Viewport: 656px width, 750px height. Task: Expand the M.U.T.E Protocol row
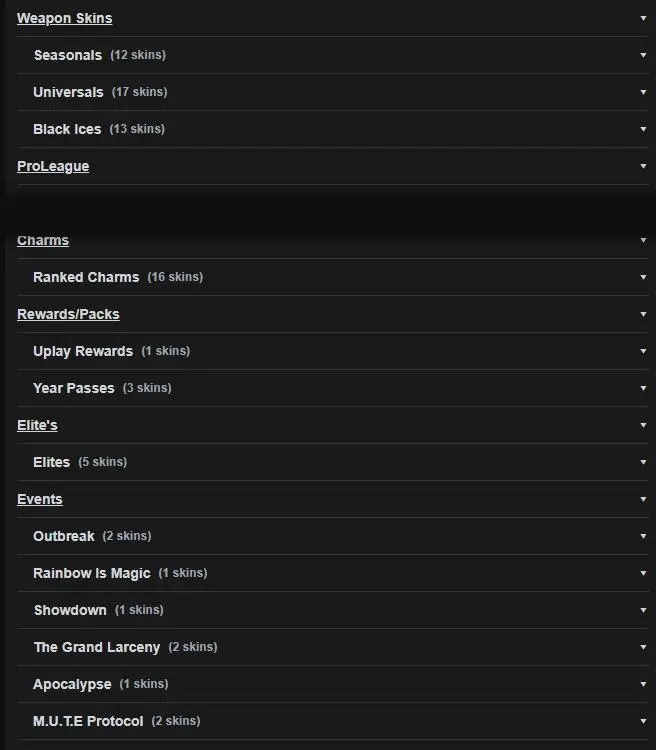[x=88, y=721]
